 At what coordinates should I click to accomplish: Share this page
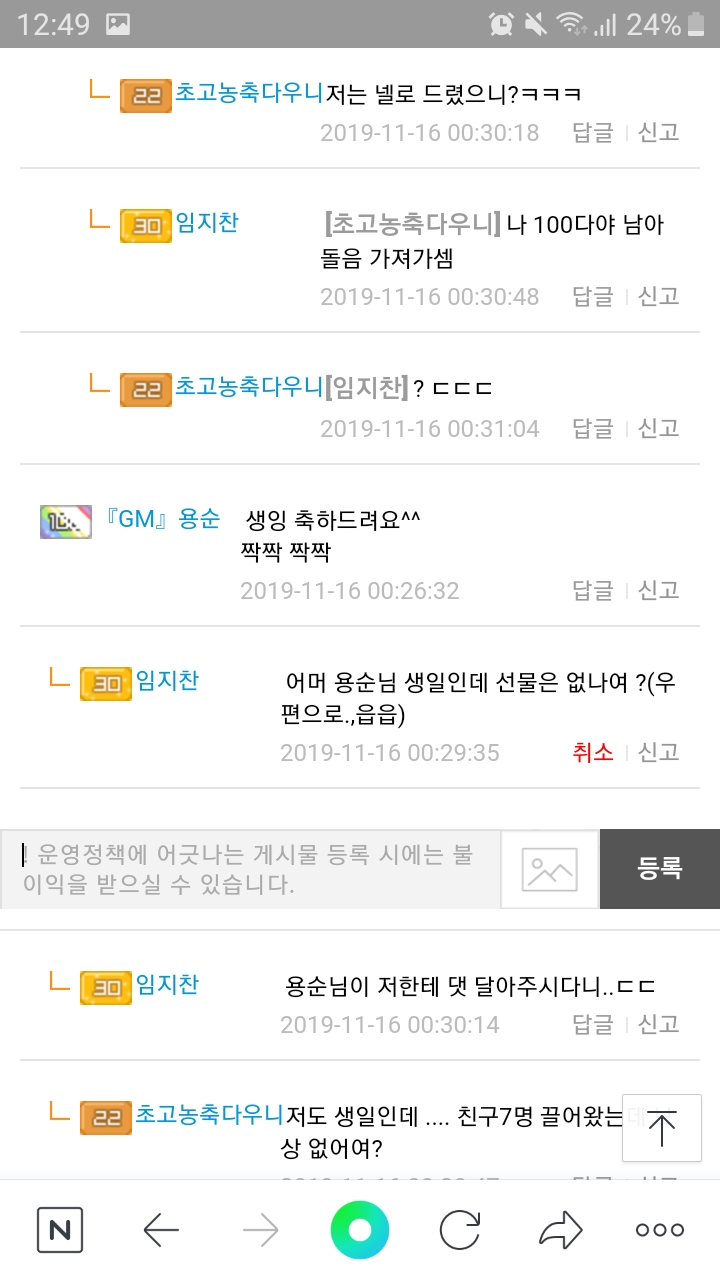click(x=560, y=1231)
